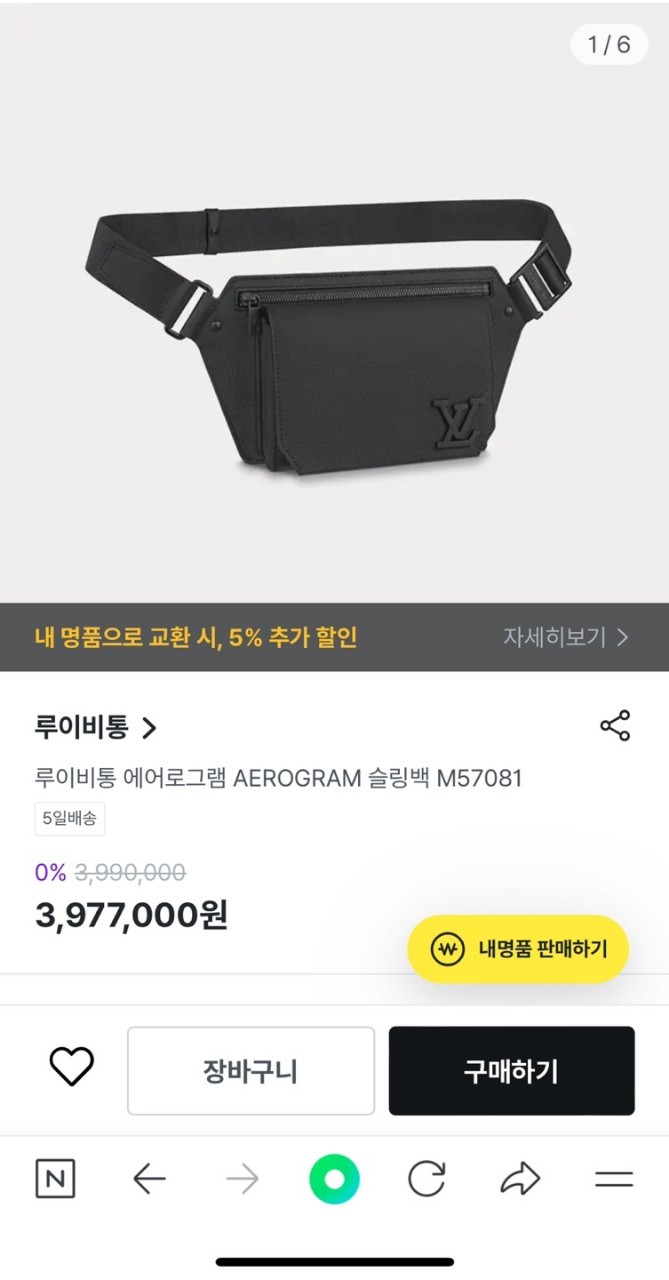This screenshot has width=669, height=1280.
Task: Add the sling bag to wishlist
Action: [72, 1069]
